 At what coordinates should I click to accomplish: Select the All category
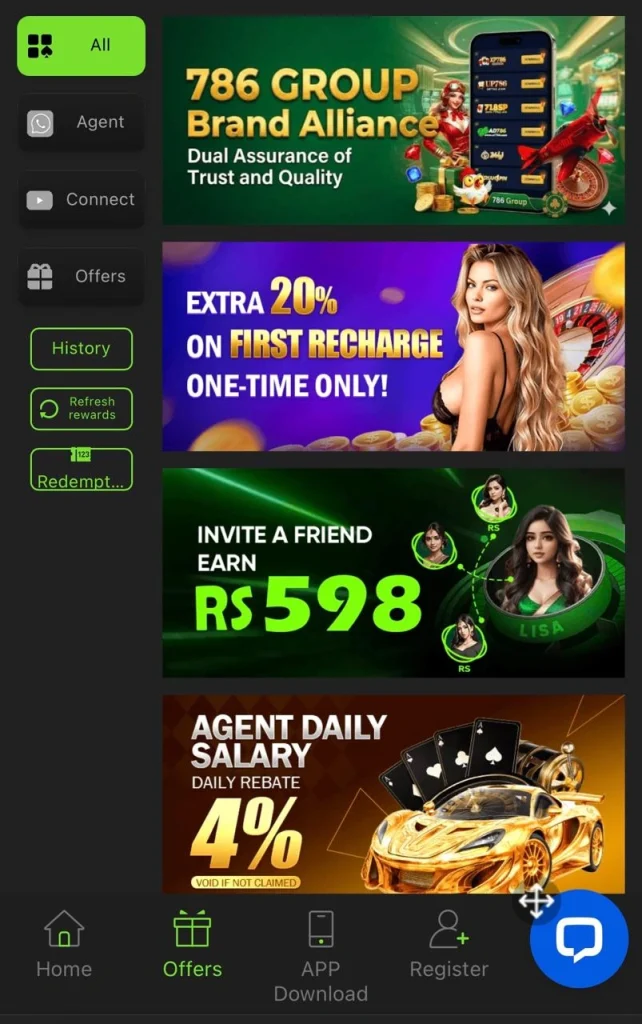click(81, 46)
